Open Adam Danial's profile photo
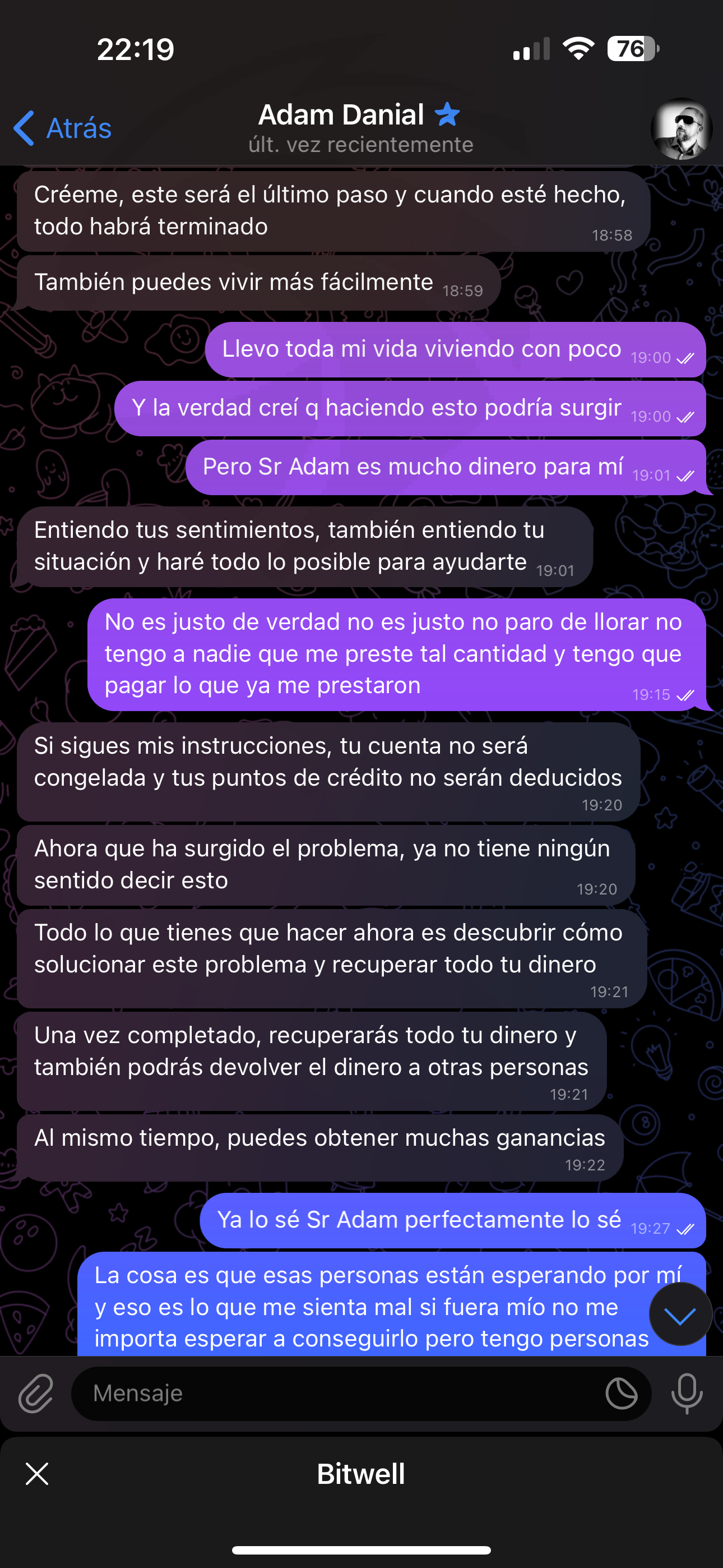Screen dimensions: 723x1568 click(x=681, y=128)
